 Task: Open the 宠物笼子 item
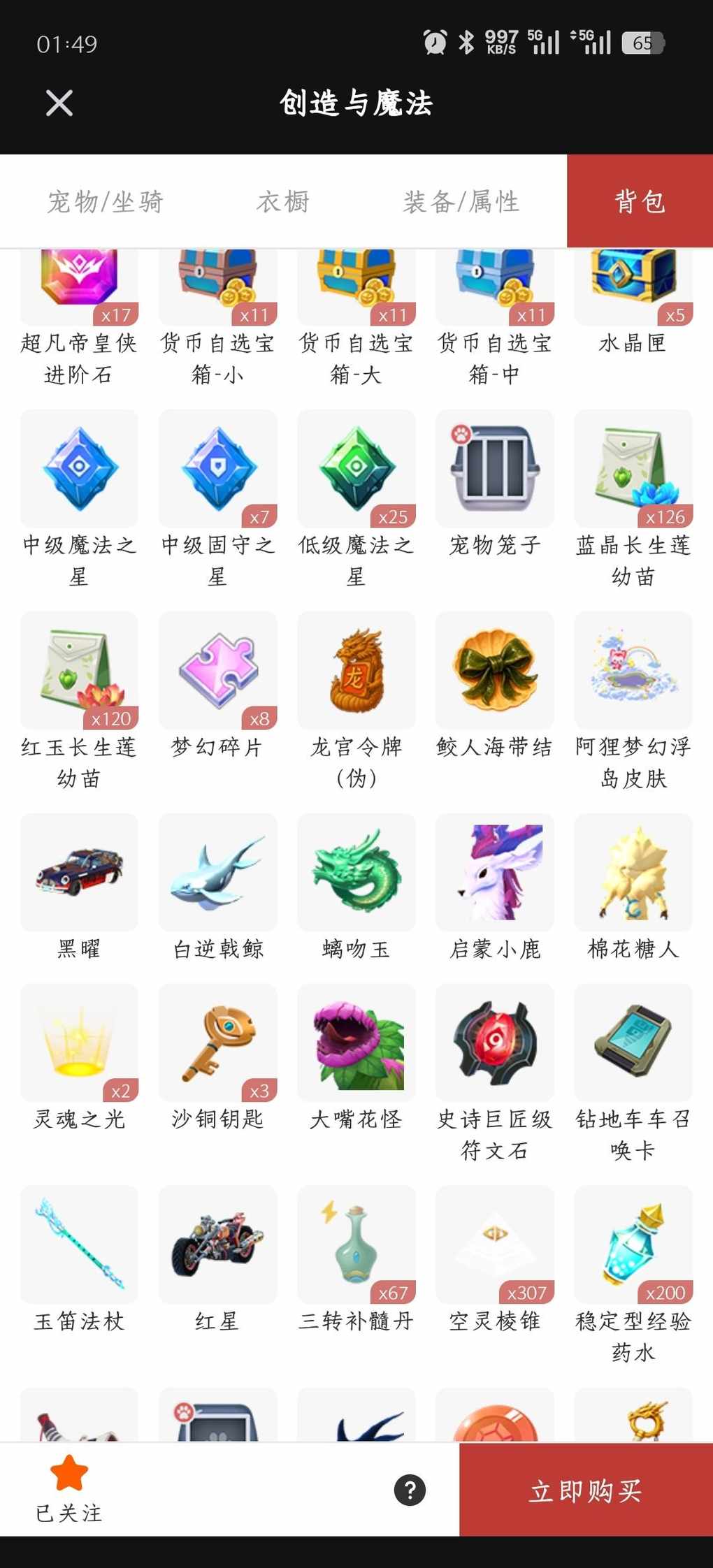(495, 469)
